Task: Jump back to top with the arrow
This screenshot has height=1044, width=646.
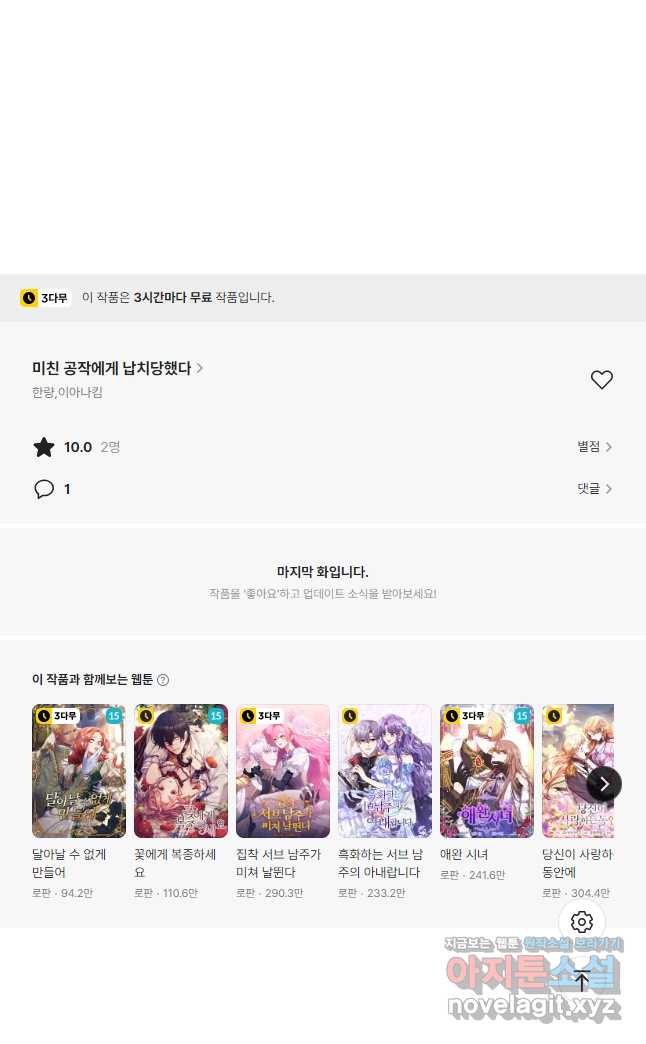Action: (x=581, y=980)
